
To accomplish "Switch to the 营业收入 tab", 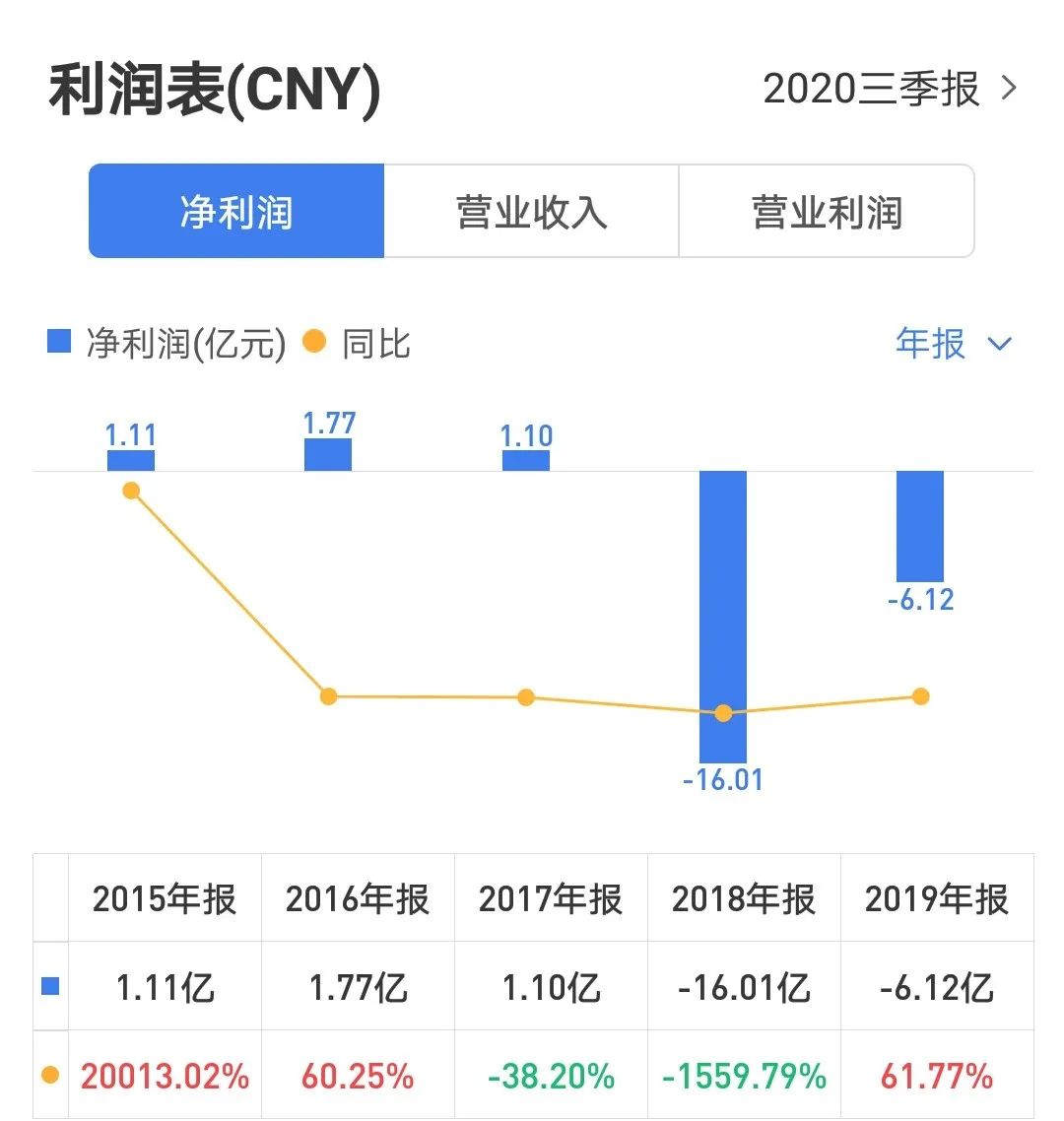I will 531,212.
